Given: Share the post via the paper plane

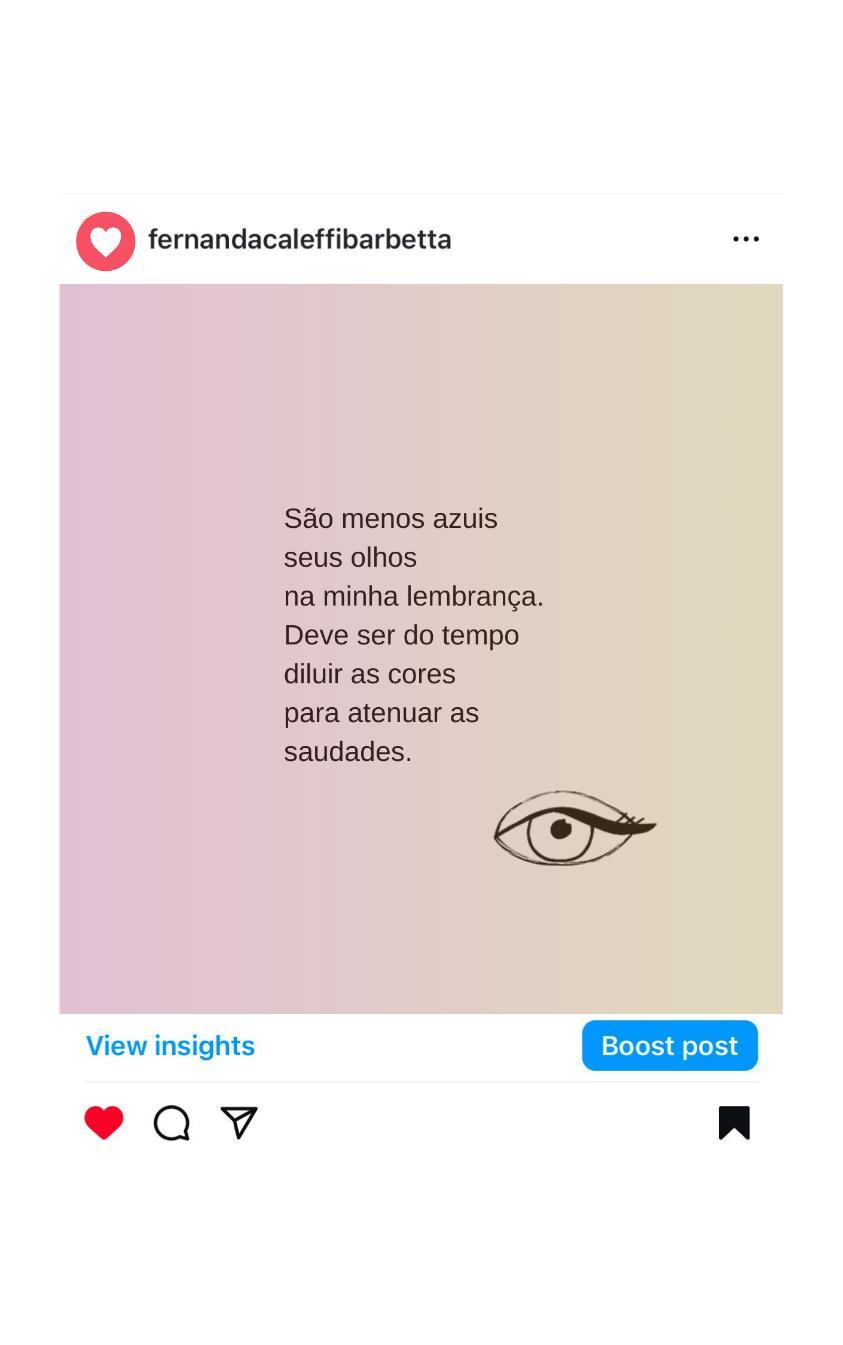Looking at the screenshot, I should click(x=239, y=1122).
